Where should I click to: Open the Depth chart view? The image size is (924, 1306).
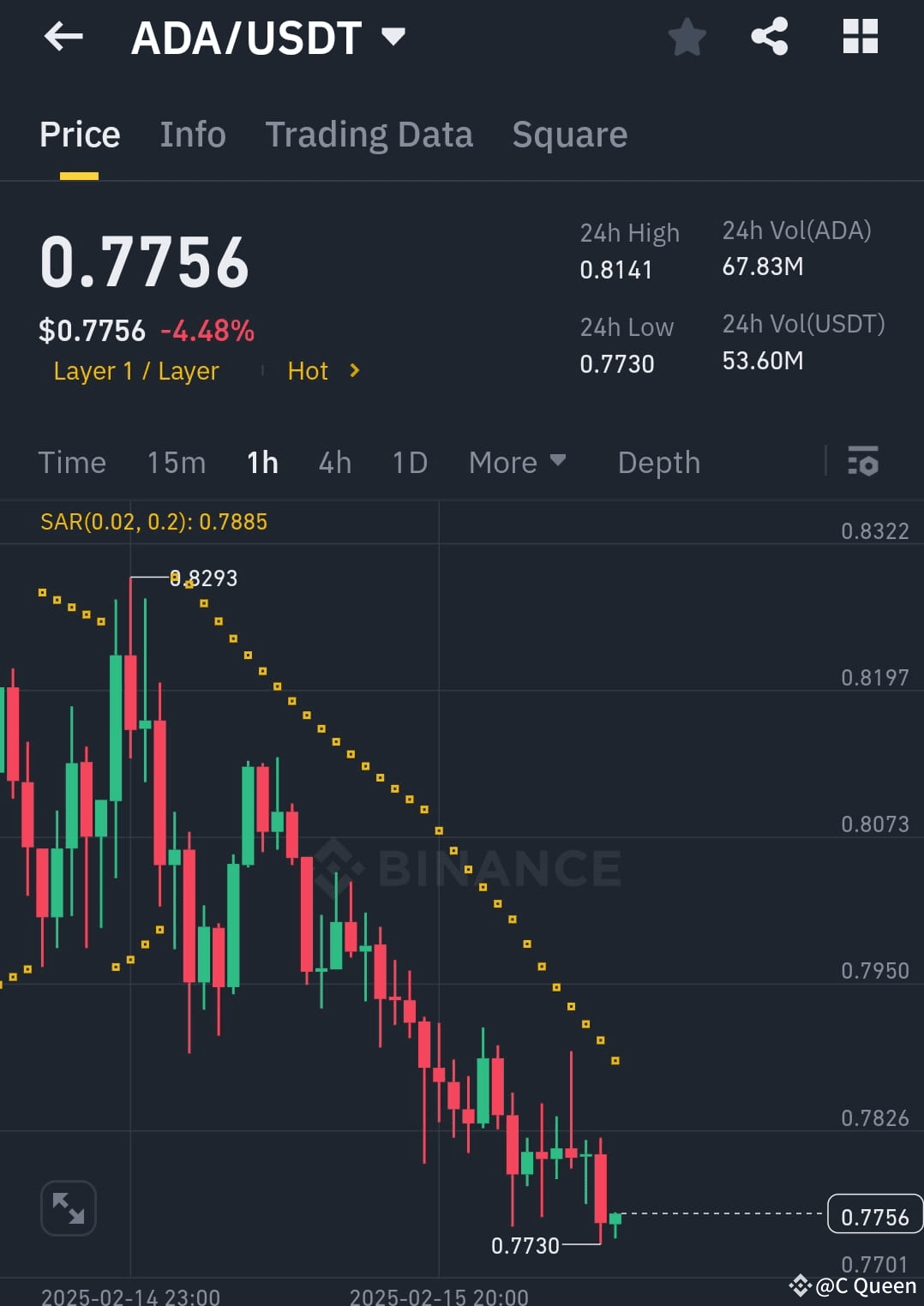[x=658, y=462]
